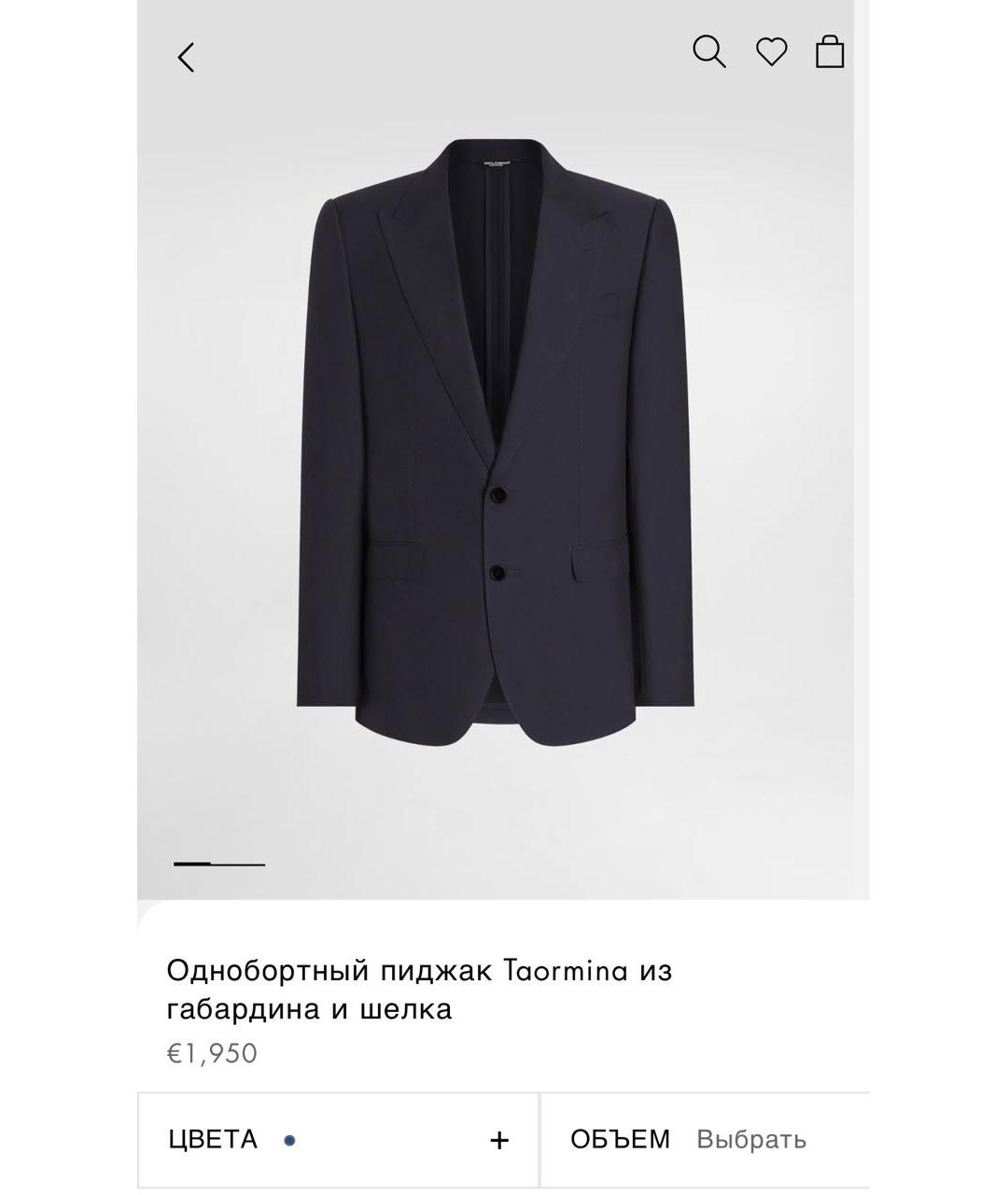Open the shopping bag
Screen dimensions: 1008x1195
[830, 52]
